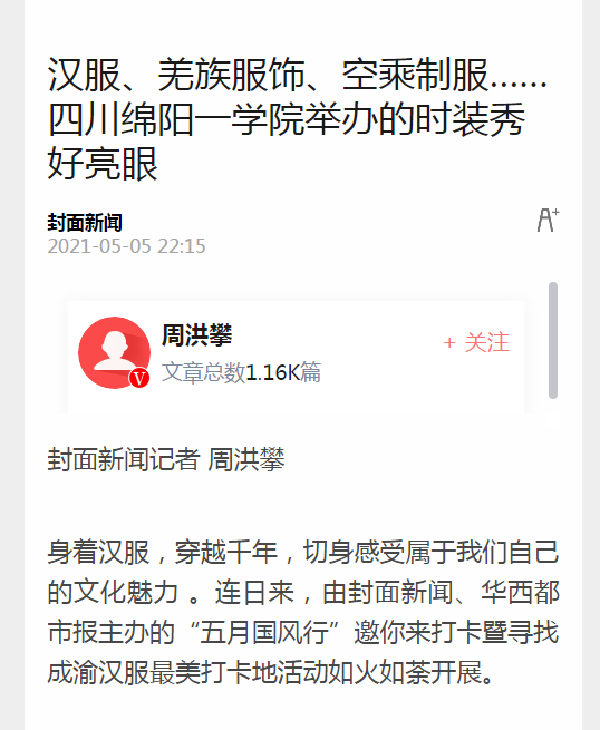Follow author 周洪攀 with the 关注 button
The height and width of the screenshot is (730, 600).
pos(477,343)
